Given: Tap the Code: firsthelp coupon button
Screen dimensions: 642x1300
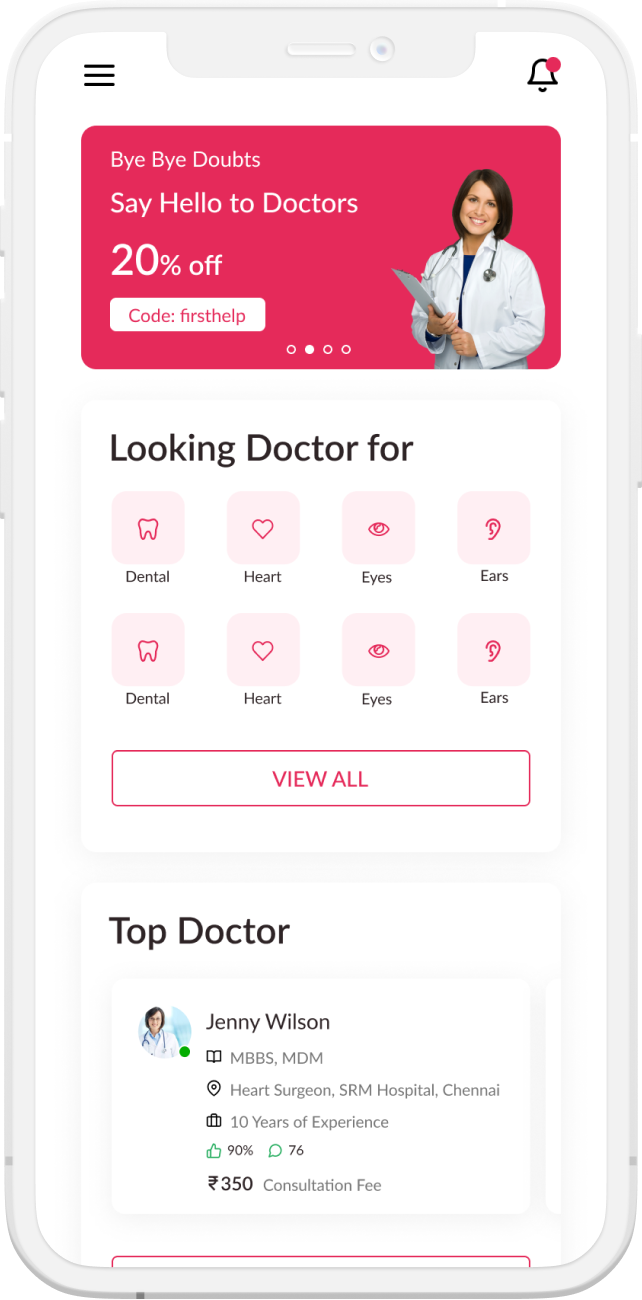Looking at the screenshot, I should (187, 315).
